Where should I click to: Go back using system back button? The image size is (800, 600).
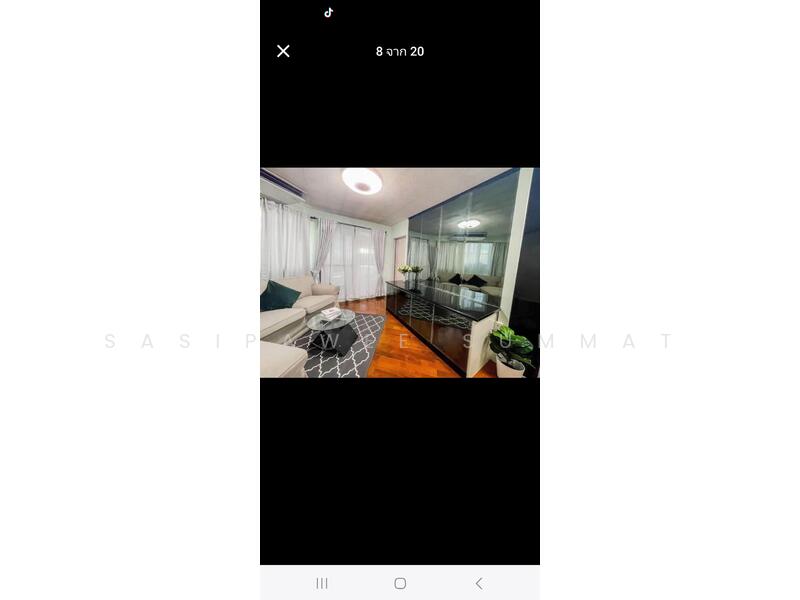[x=478, y=583]
